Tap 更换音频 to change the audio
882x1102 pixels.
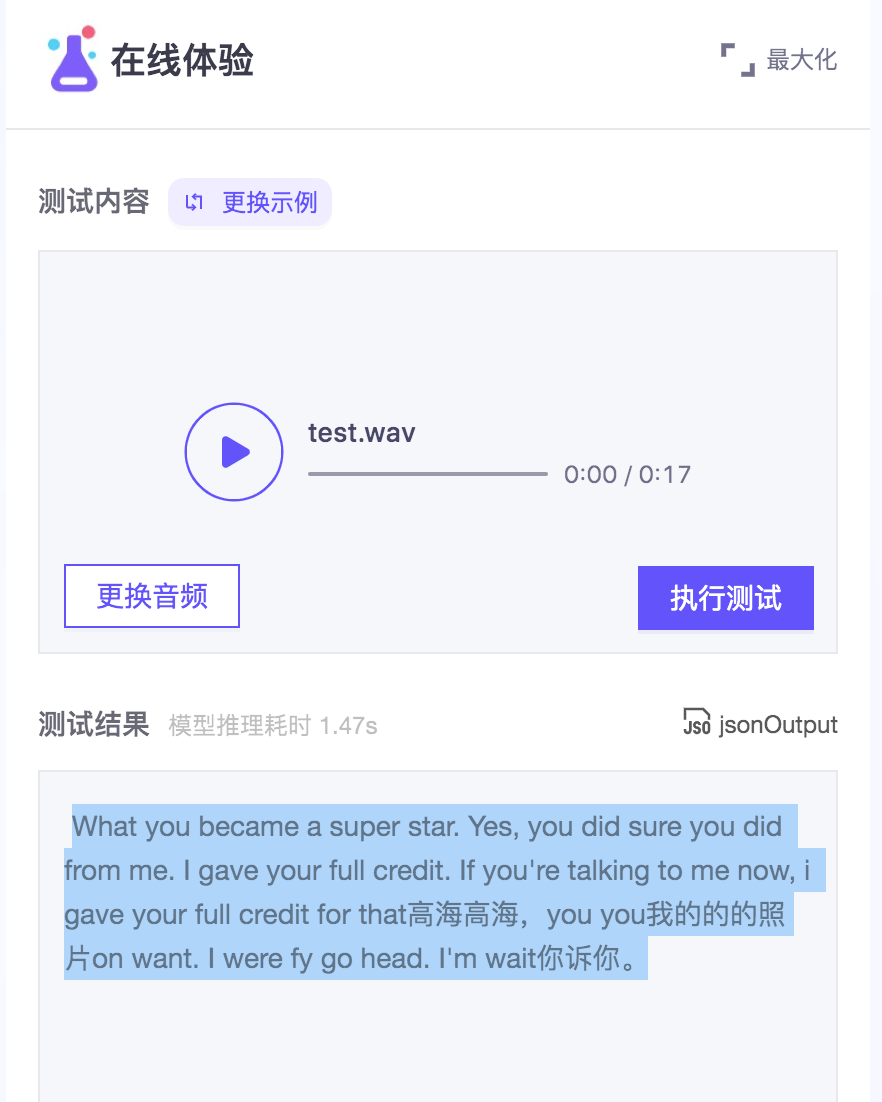[x=152, y=596]
